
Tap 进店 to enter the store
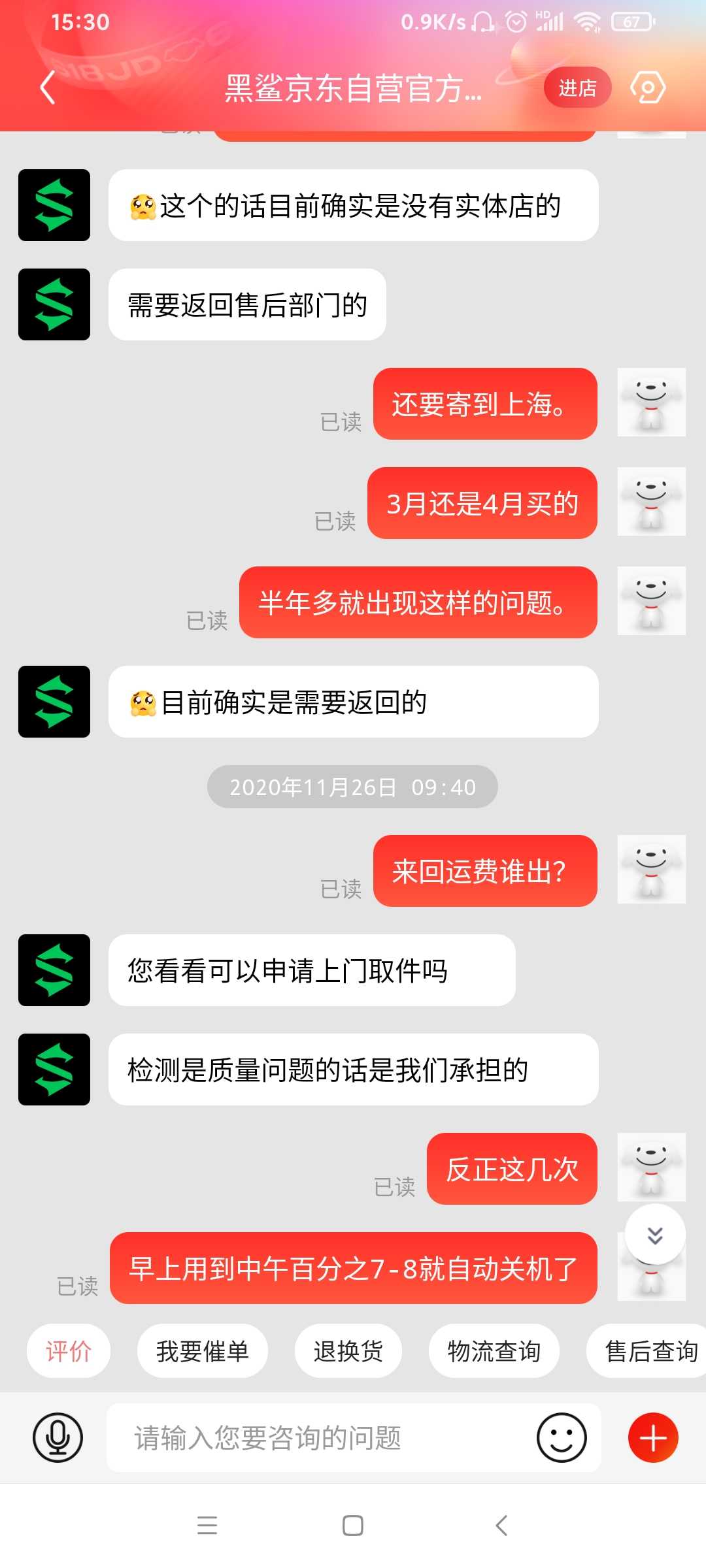577,88
